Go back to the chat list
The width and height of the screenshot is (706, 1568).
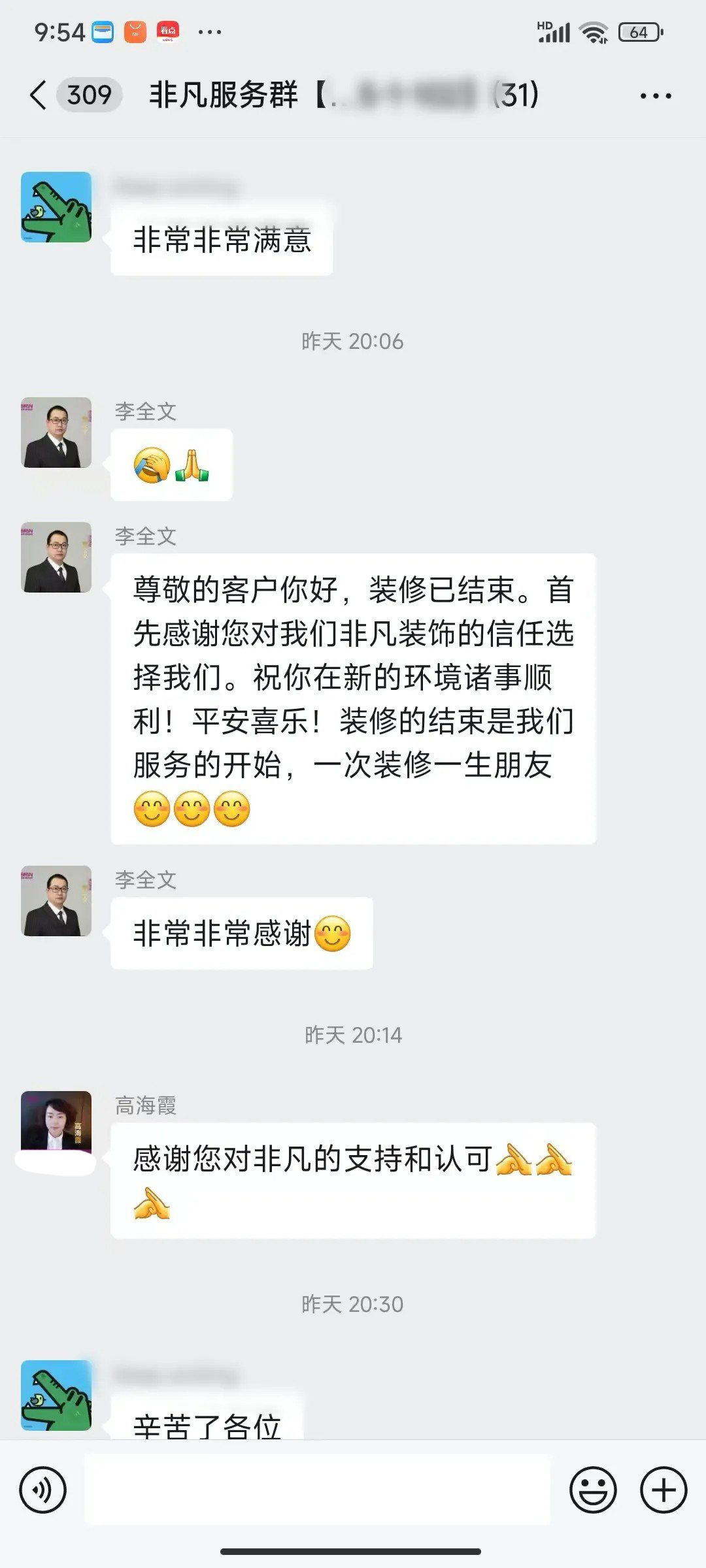[x=39, y=95]
